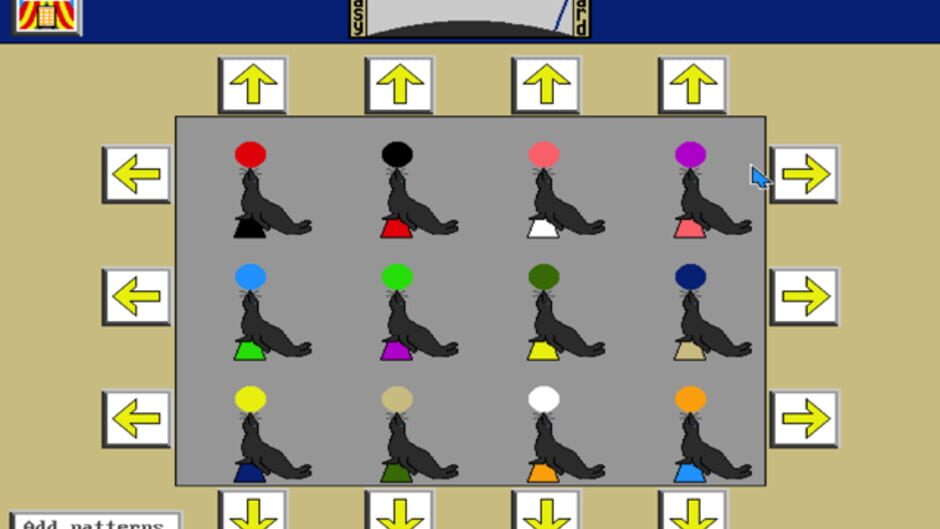
Task: Shift the red-ball column up
Action: 252,85
